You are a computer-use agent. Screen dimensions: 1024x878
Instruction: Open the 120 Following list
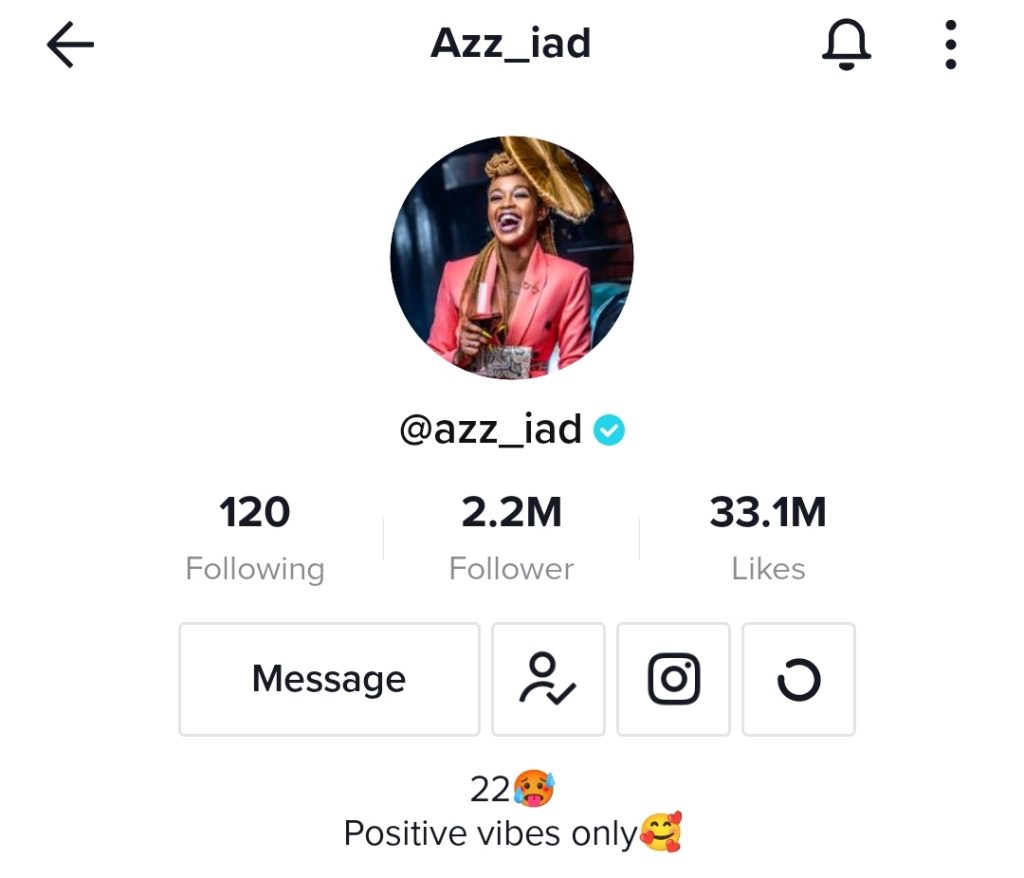point(255,538)
